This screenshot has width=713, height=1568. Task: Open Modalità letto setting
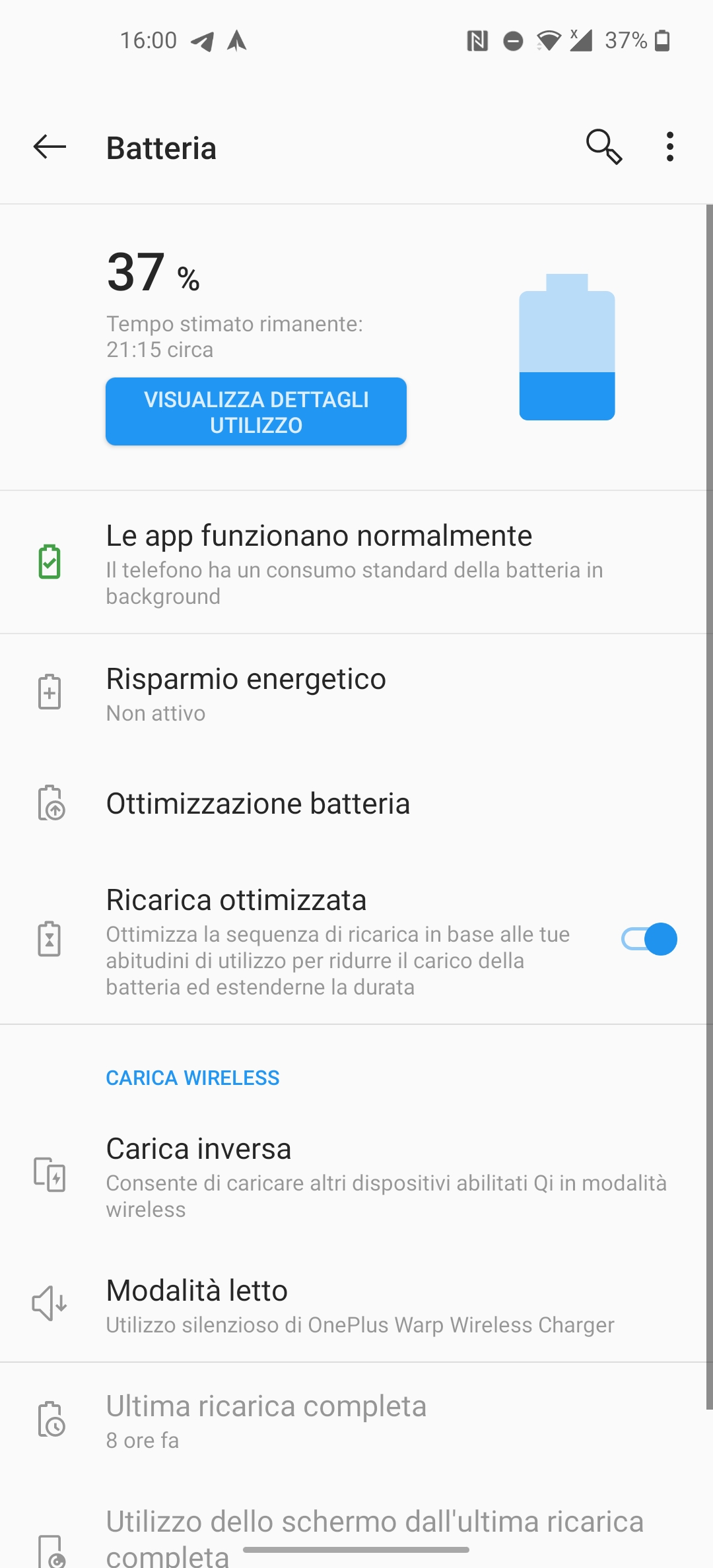pyautogui.click(x=356, y=1304)
